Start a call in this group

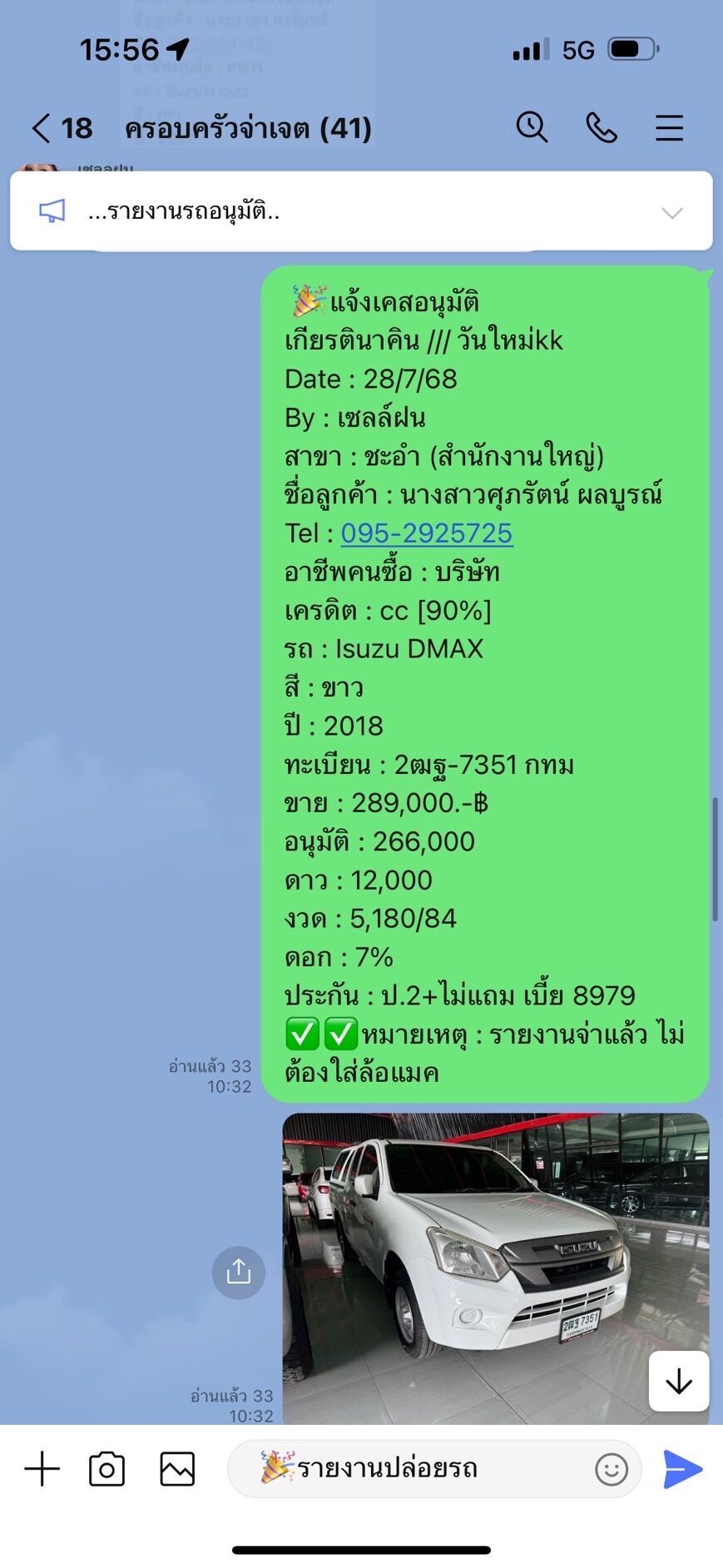click(602, 128)
